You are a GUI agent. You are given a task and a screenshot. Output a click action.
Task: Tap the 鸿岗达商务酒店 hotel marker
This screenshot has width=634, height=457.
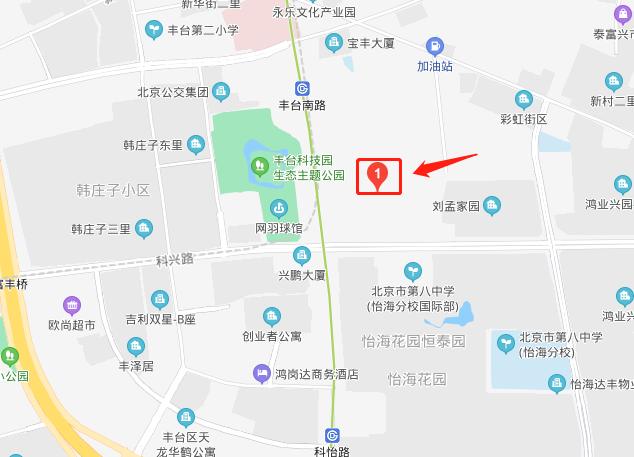tap(260, 374)
